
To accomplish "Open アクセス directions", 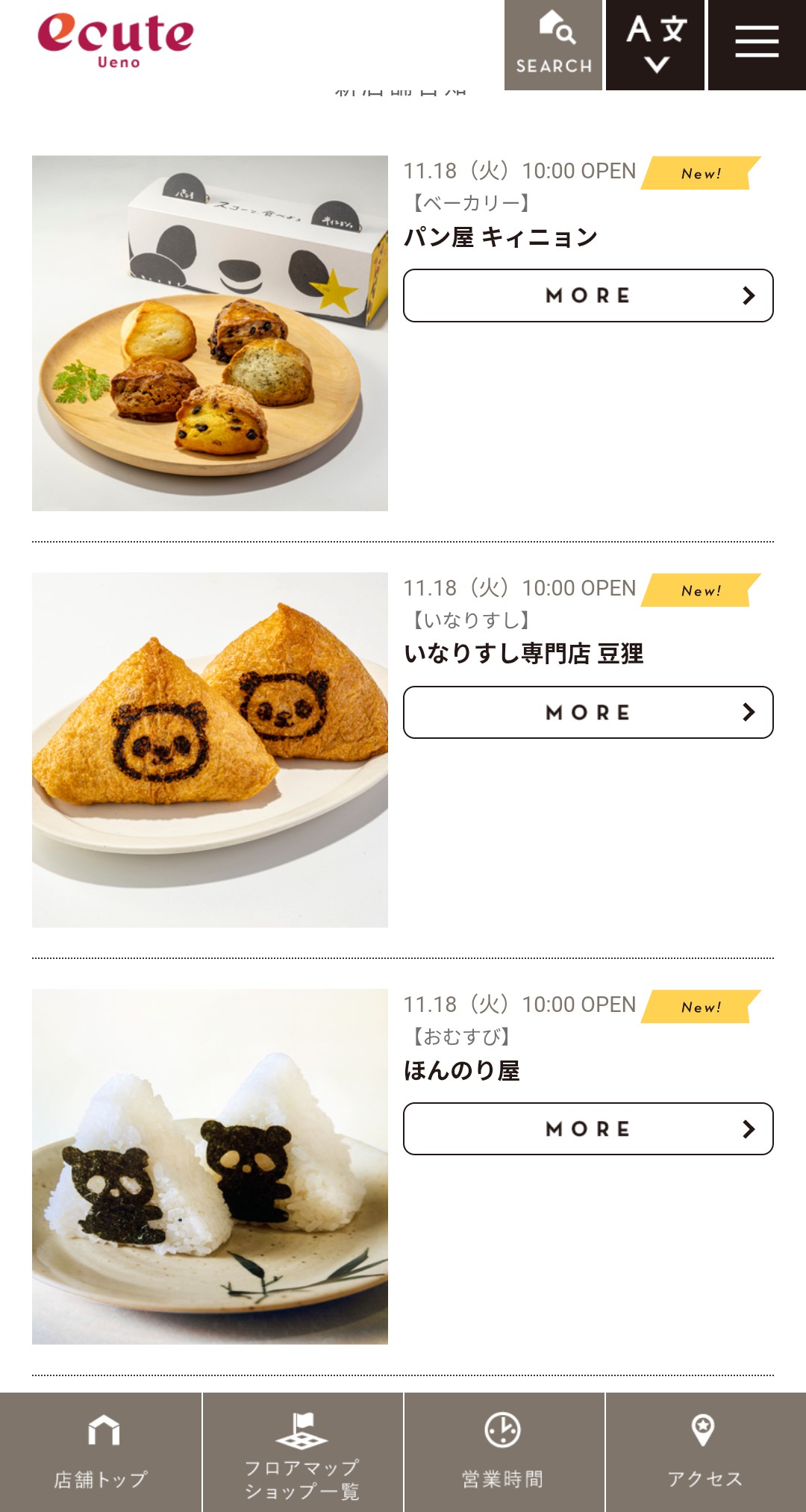I will tap(705, 1452).
